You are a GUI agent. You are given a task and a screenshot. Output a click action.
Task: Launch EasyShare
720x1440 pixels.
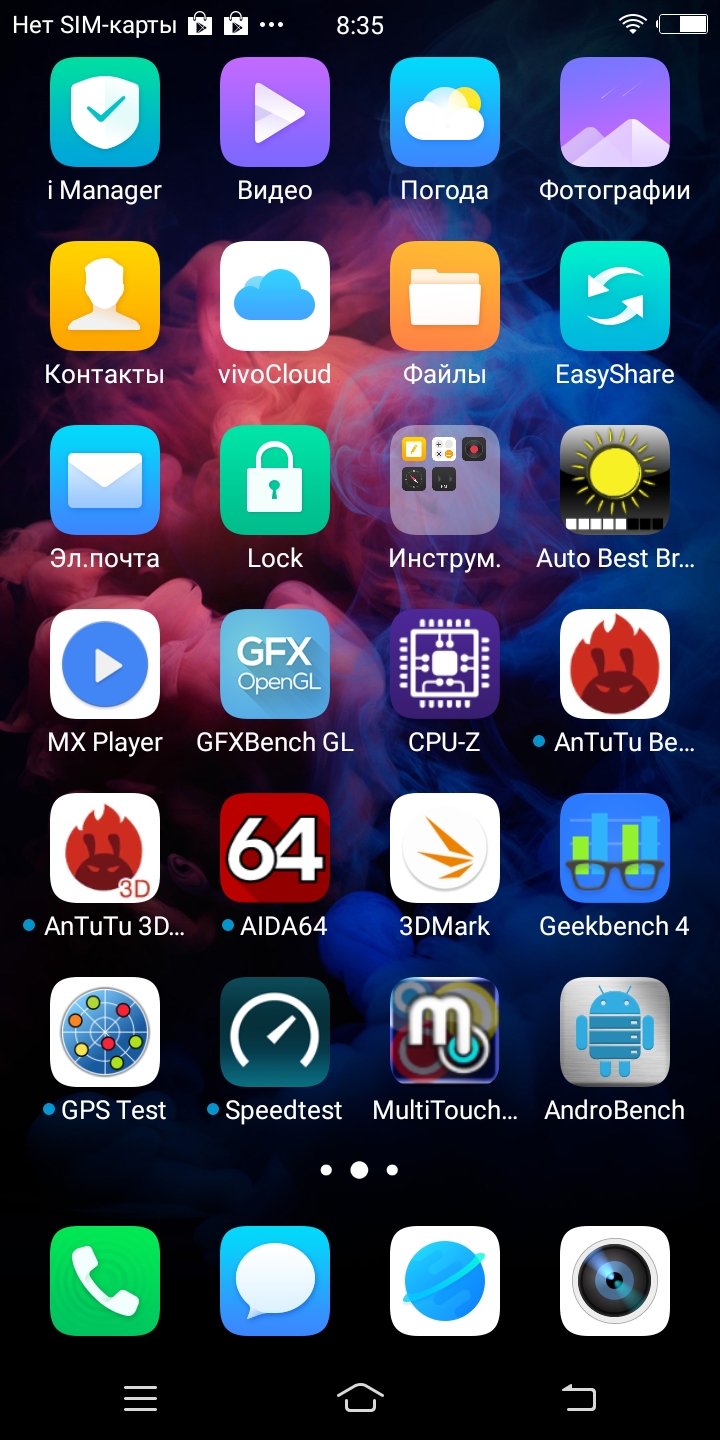[615, 296]
